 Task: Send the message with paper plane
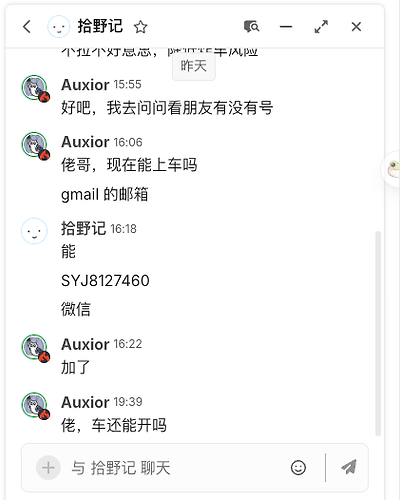[349, 467]
